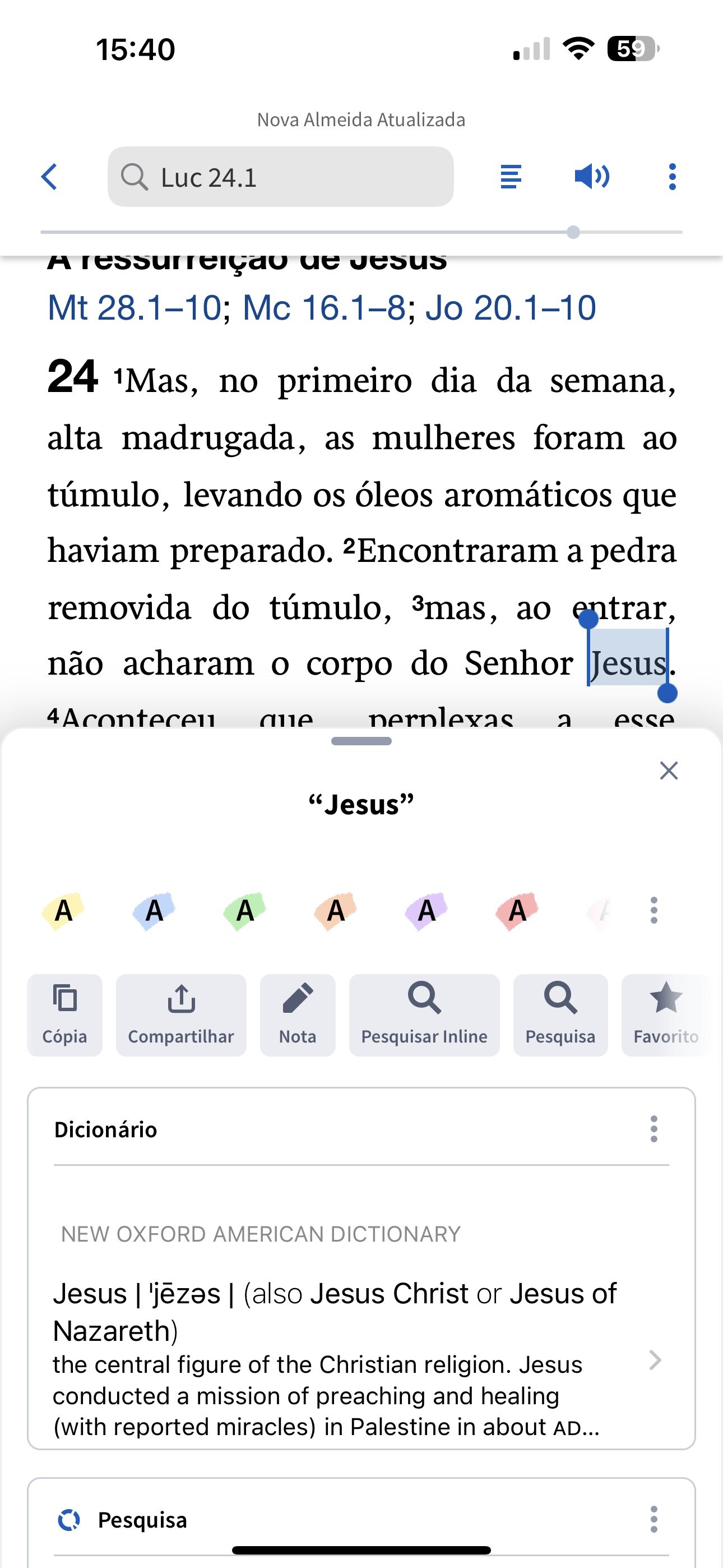Start audio with the speaker icon
This screenshot has width=723, height=1568.
tap(591, 177)
